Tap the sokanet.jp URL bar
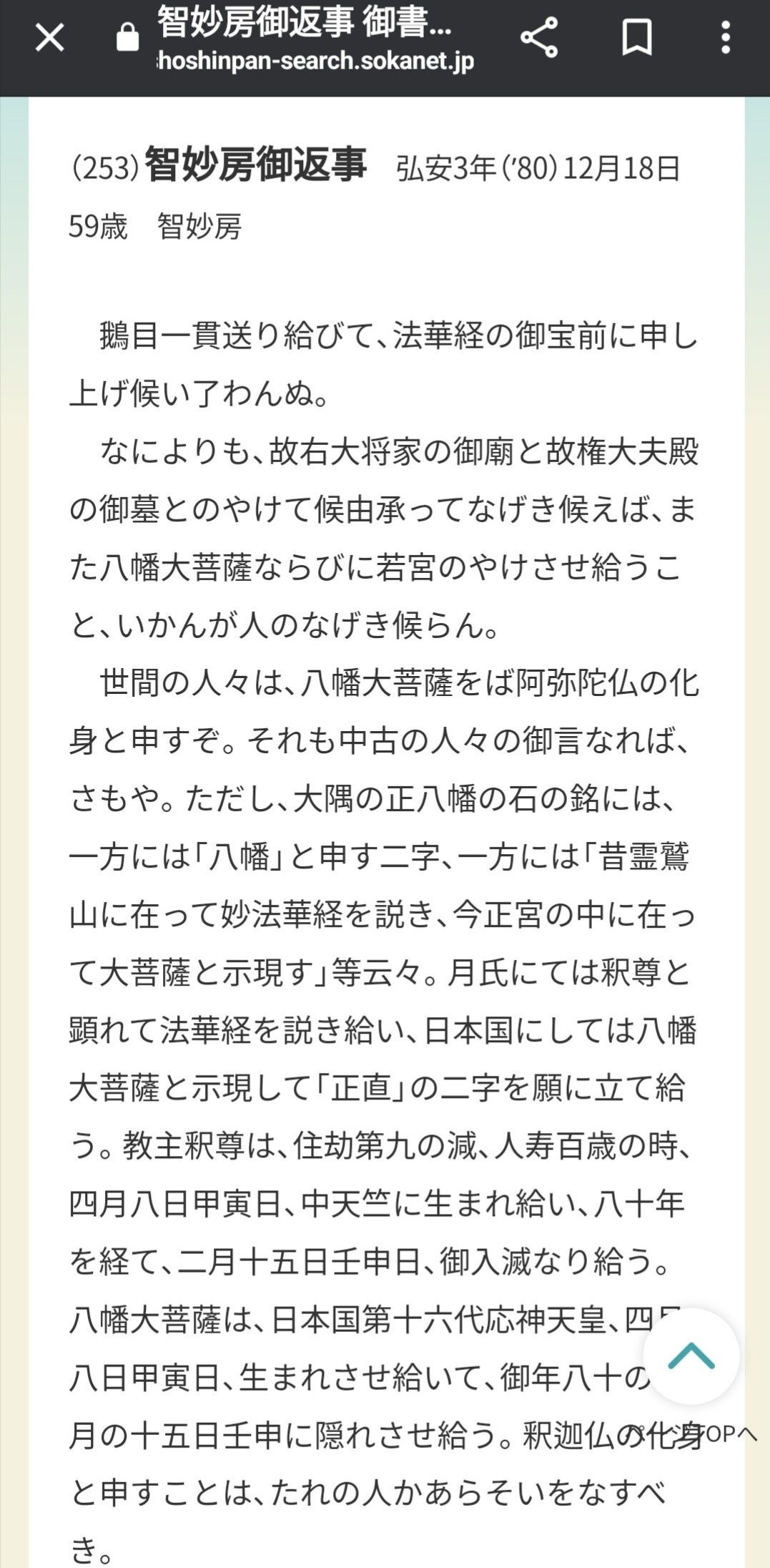770x1568 pixels. click(315, 62)
